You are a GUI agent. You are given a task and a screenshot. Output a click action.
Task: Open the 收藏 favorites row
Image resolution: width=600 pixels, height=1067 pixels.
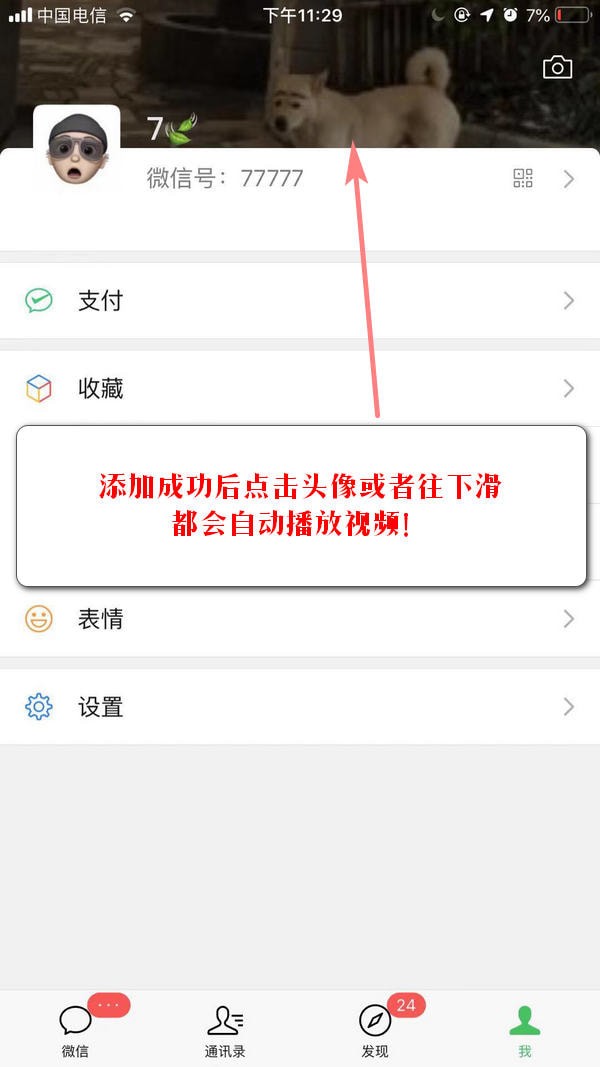pos(300,388)
